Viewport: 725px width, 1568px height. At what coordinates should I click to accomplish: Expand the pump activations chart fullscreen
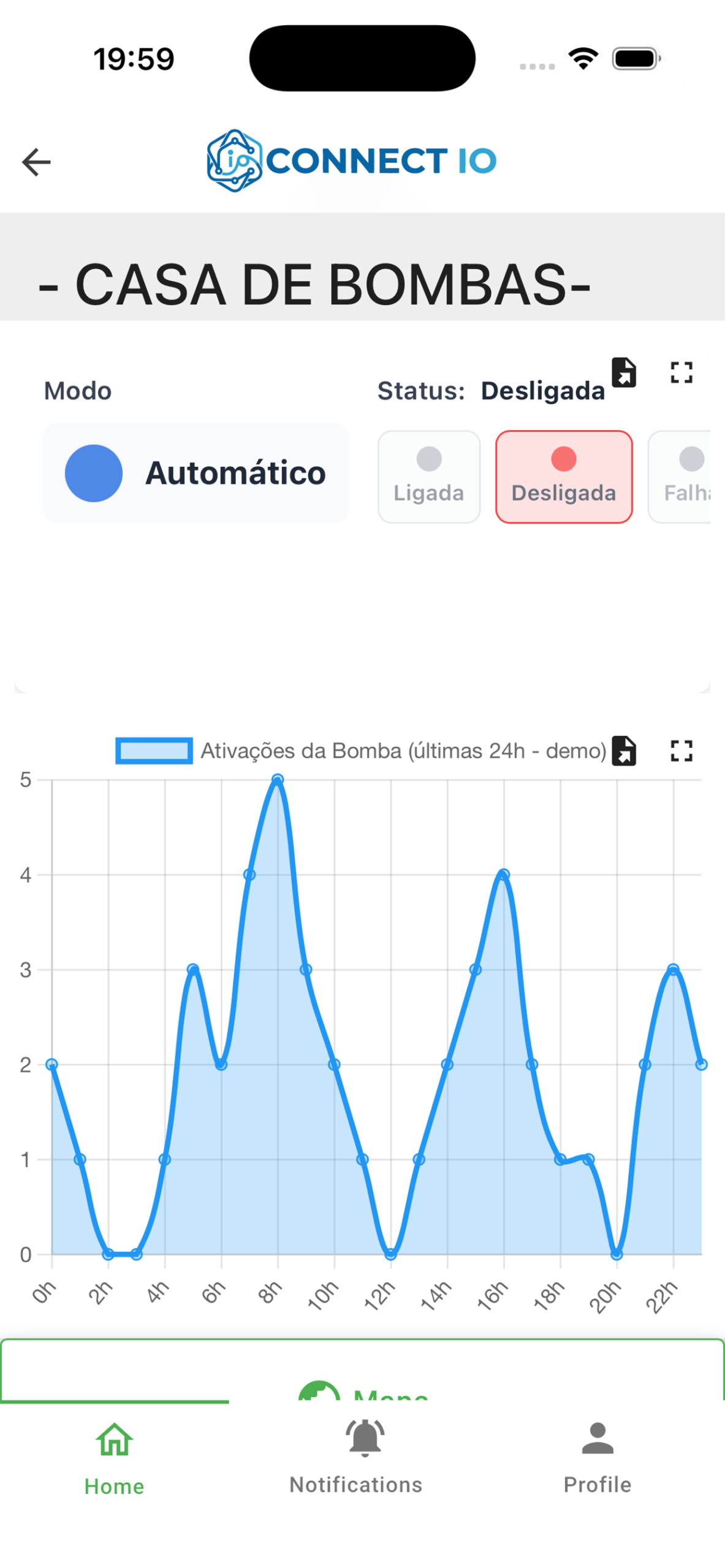coord(681,750)
